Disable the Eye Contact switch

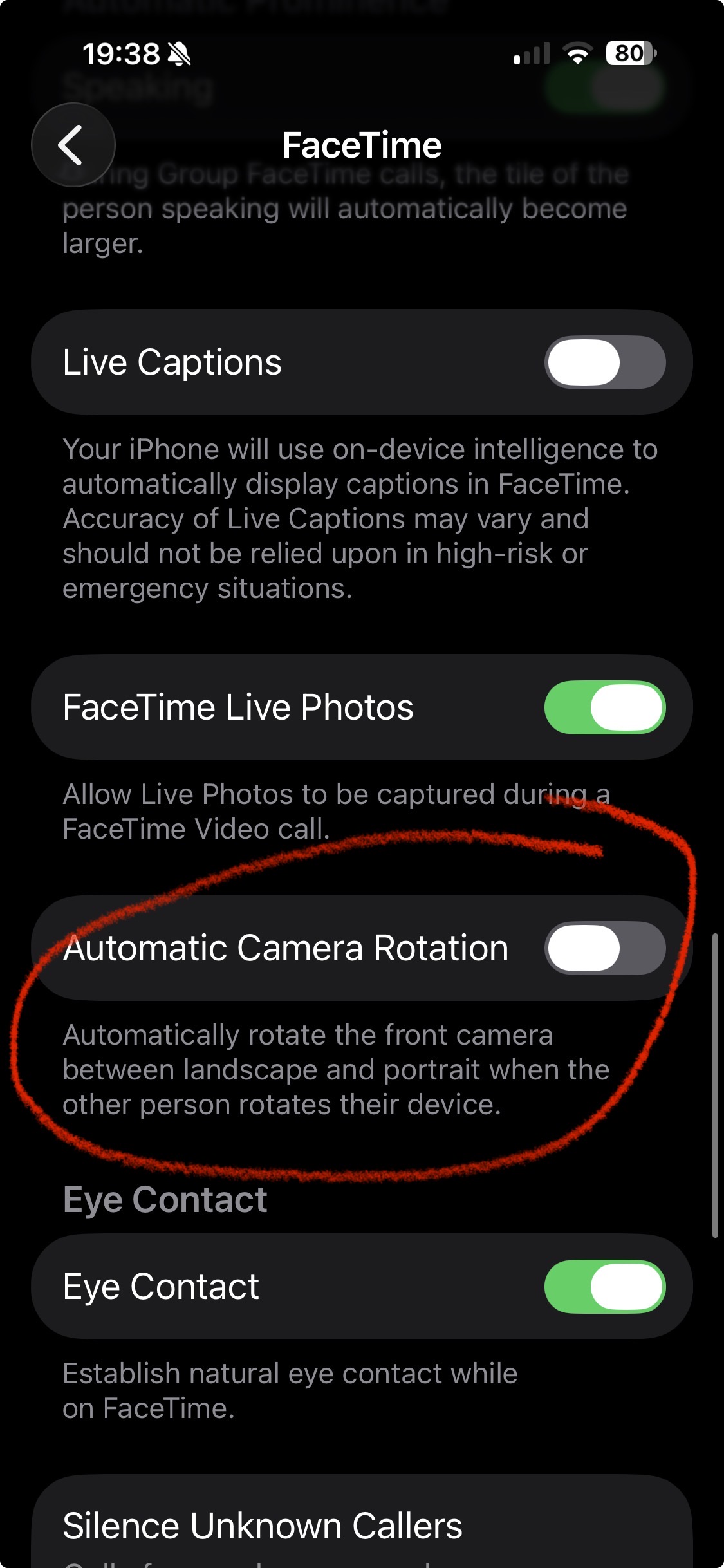[x=605, y=1287]
